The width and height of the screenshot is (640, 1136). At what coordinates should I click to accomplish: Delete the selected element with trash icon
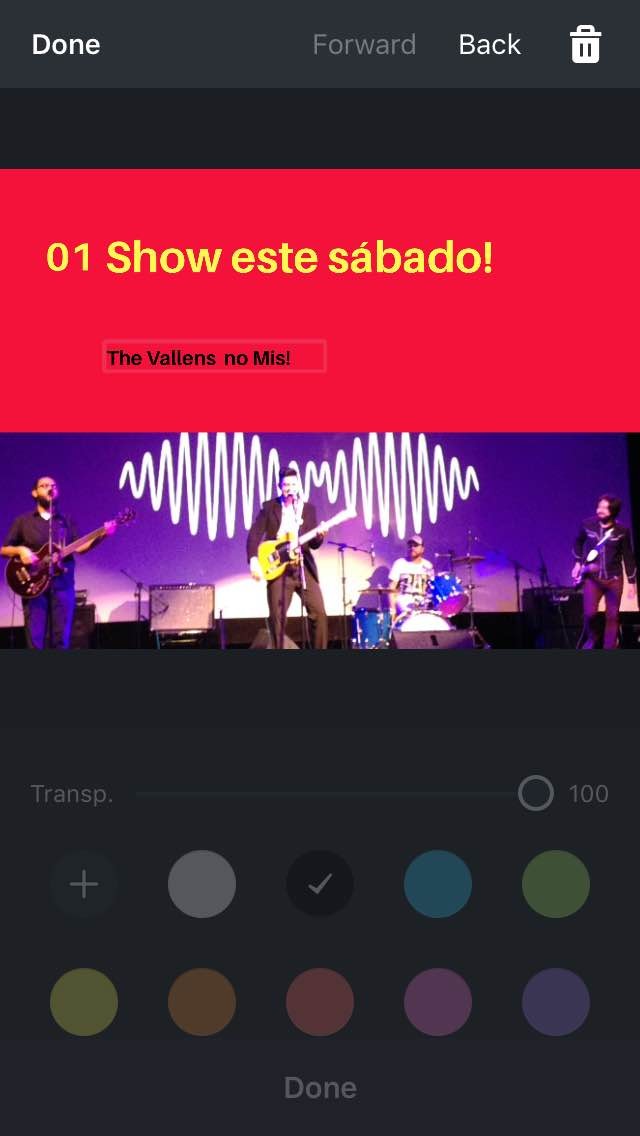point(585,45)
